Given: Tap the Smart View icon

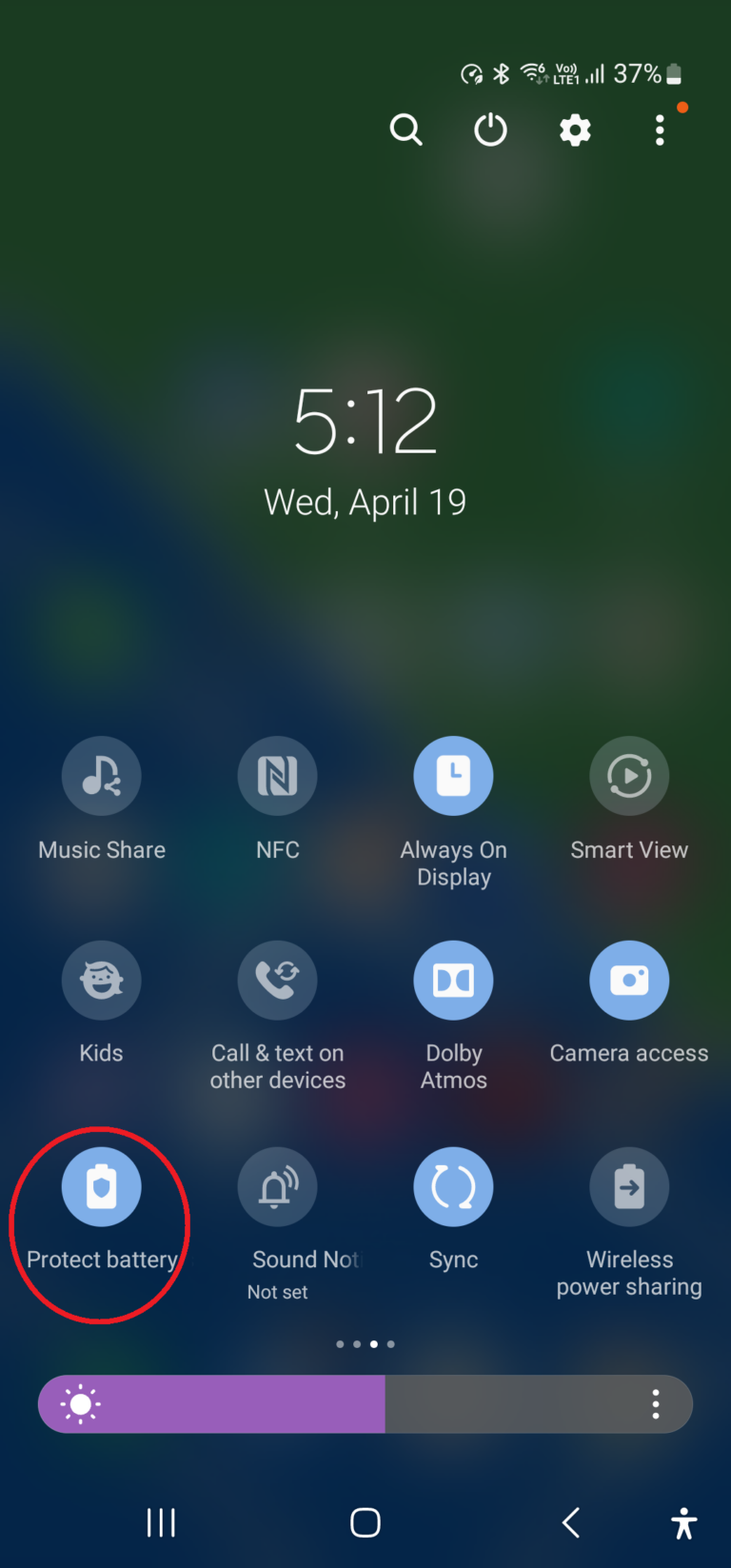Looking at the screenshot, I should [629, 775].
